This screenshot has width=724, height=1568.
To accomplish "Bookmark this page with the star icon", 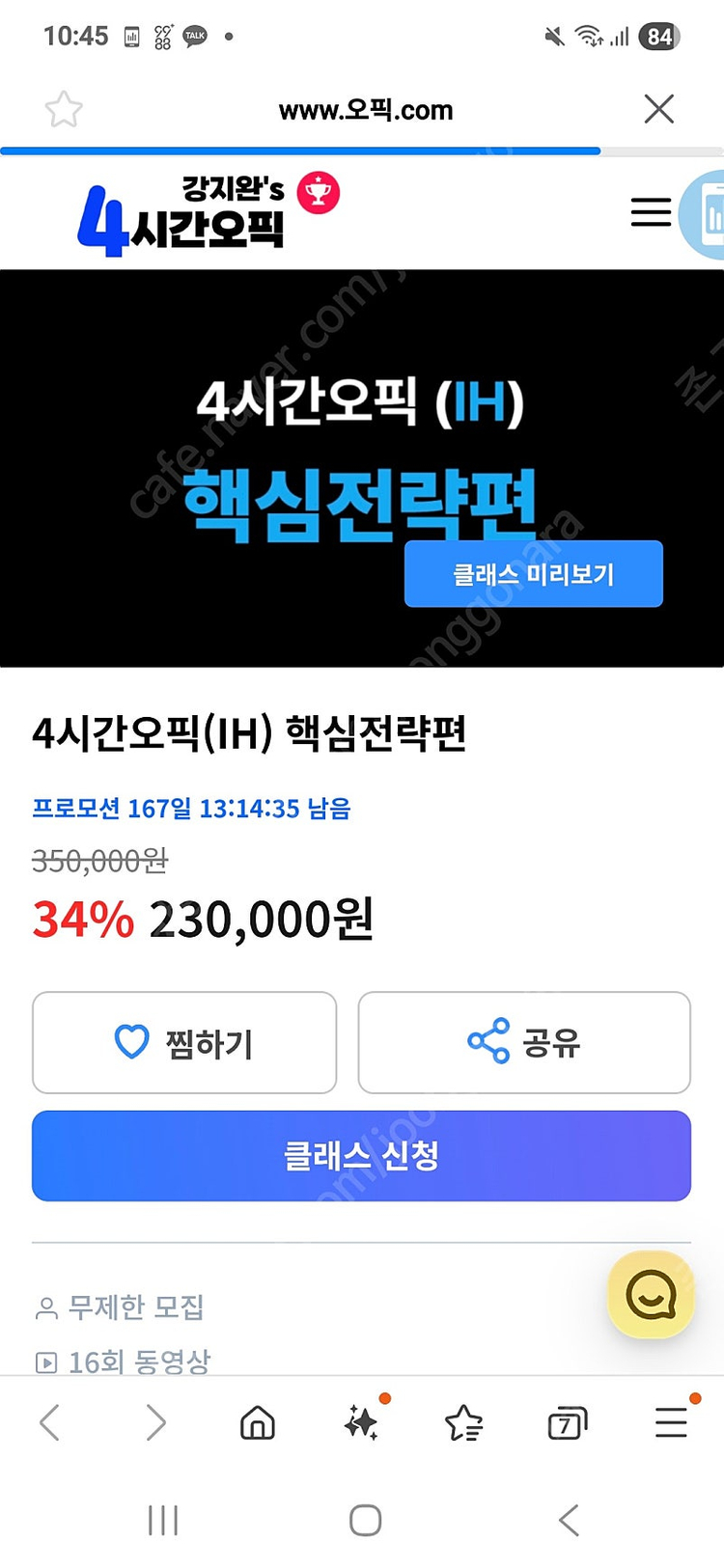I will pos(64,109).
